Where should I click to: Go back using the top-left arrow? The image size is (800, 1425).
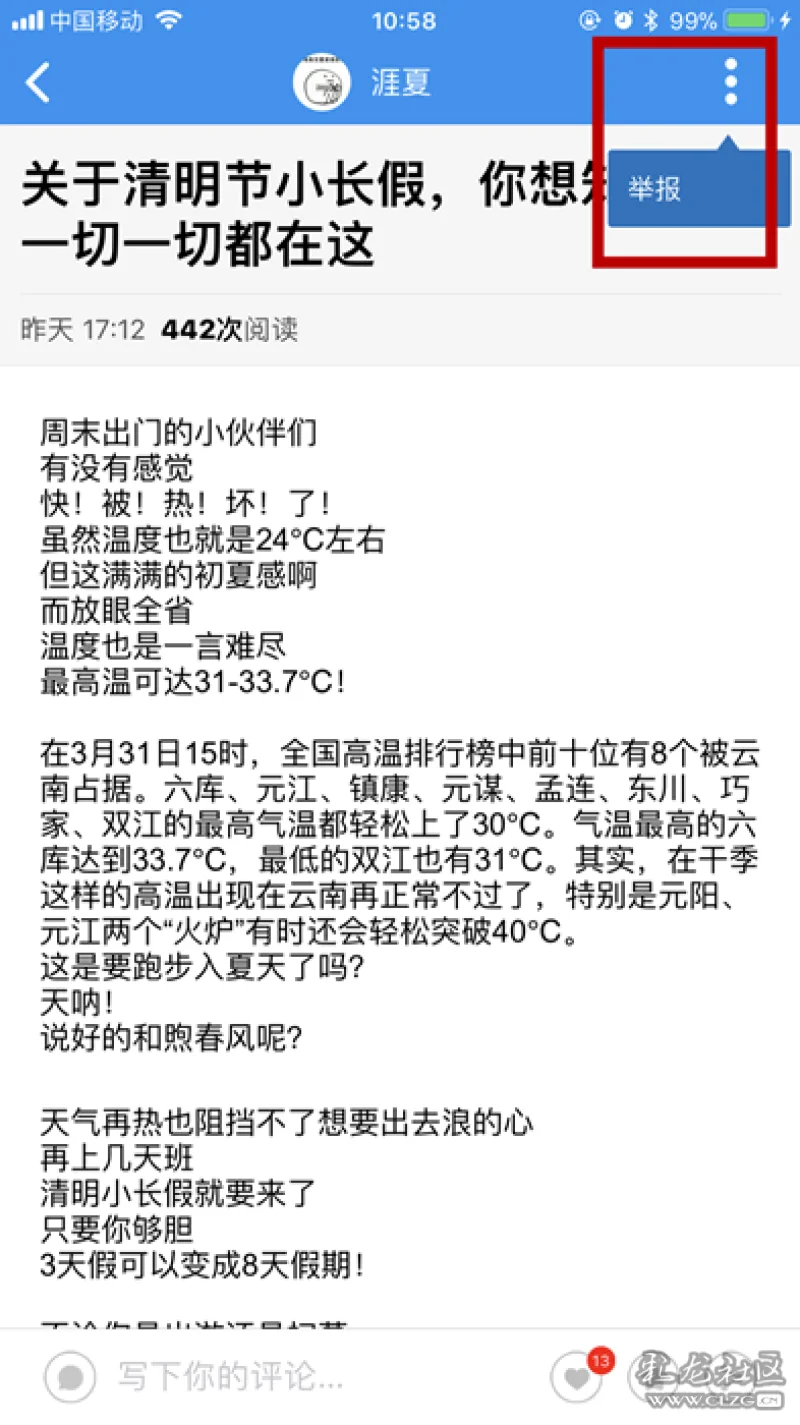coord(38,83)
